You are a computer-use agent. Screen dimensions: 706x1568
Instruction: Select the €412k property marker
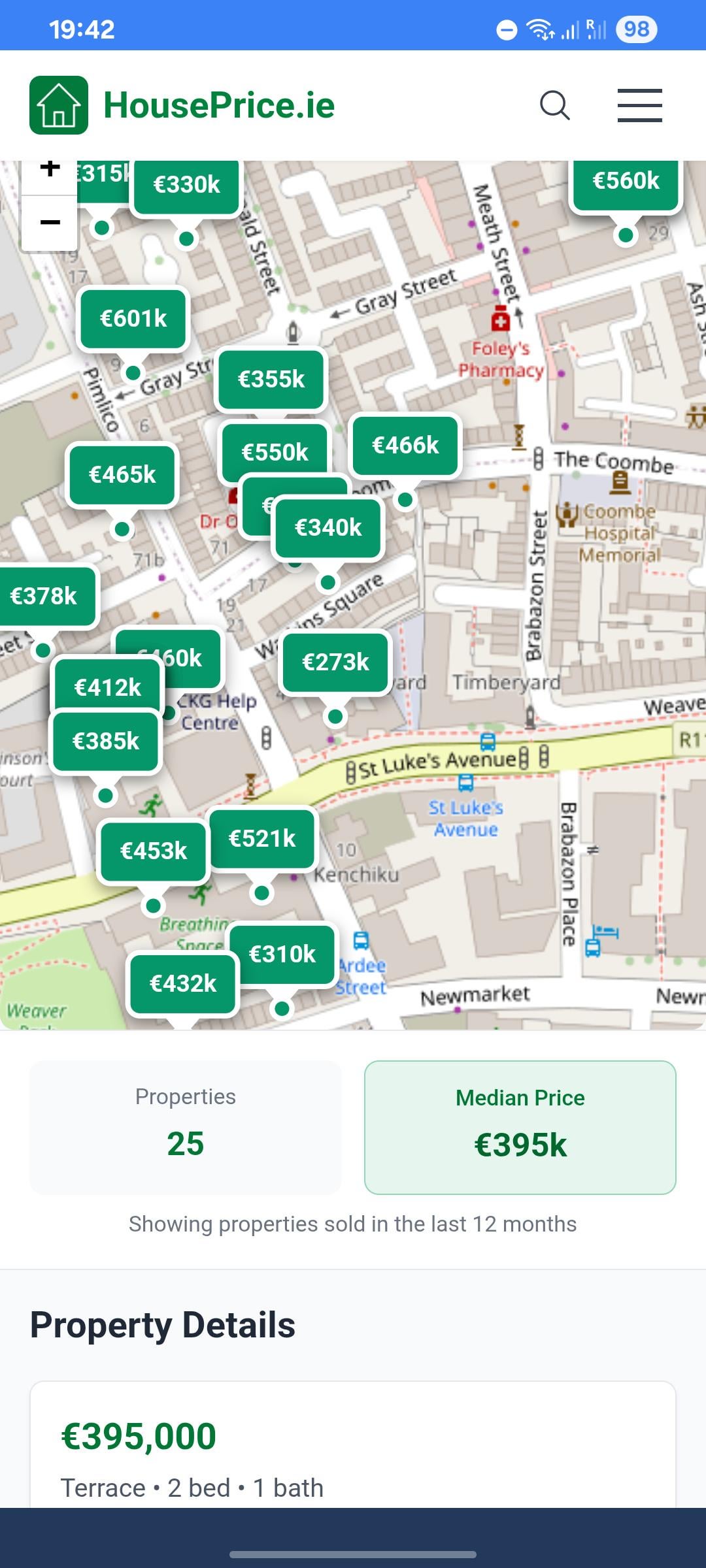tap(107, 686)
